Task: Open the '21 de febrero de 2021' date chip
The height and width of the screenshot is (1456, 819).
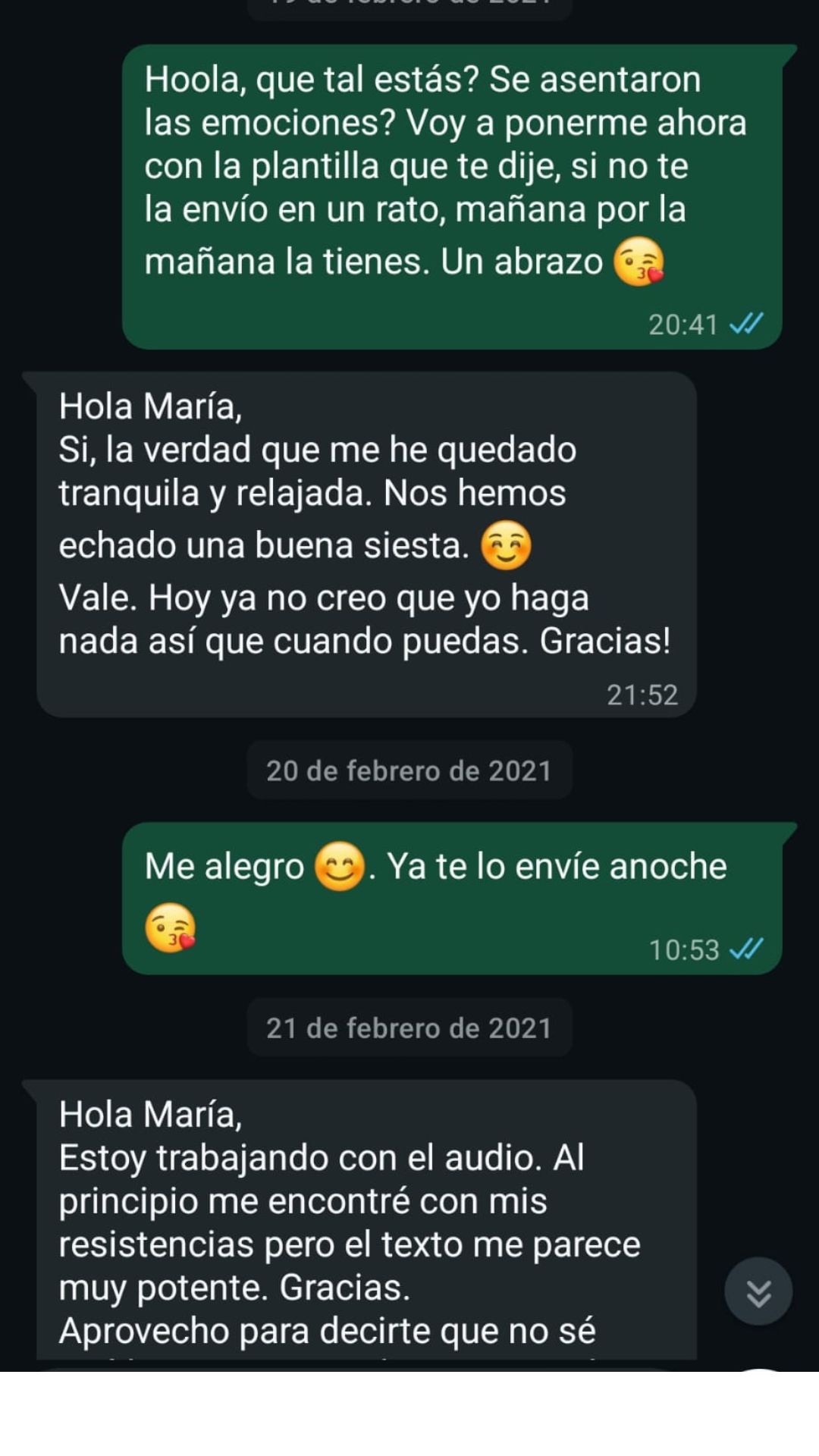Action: click(x=409, y=1029)
